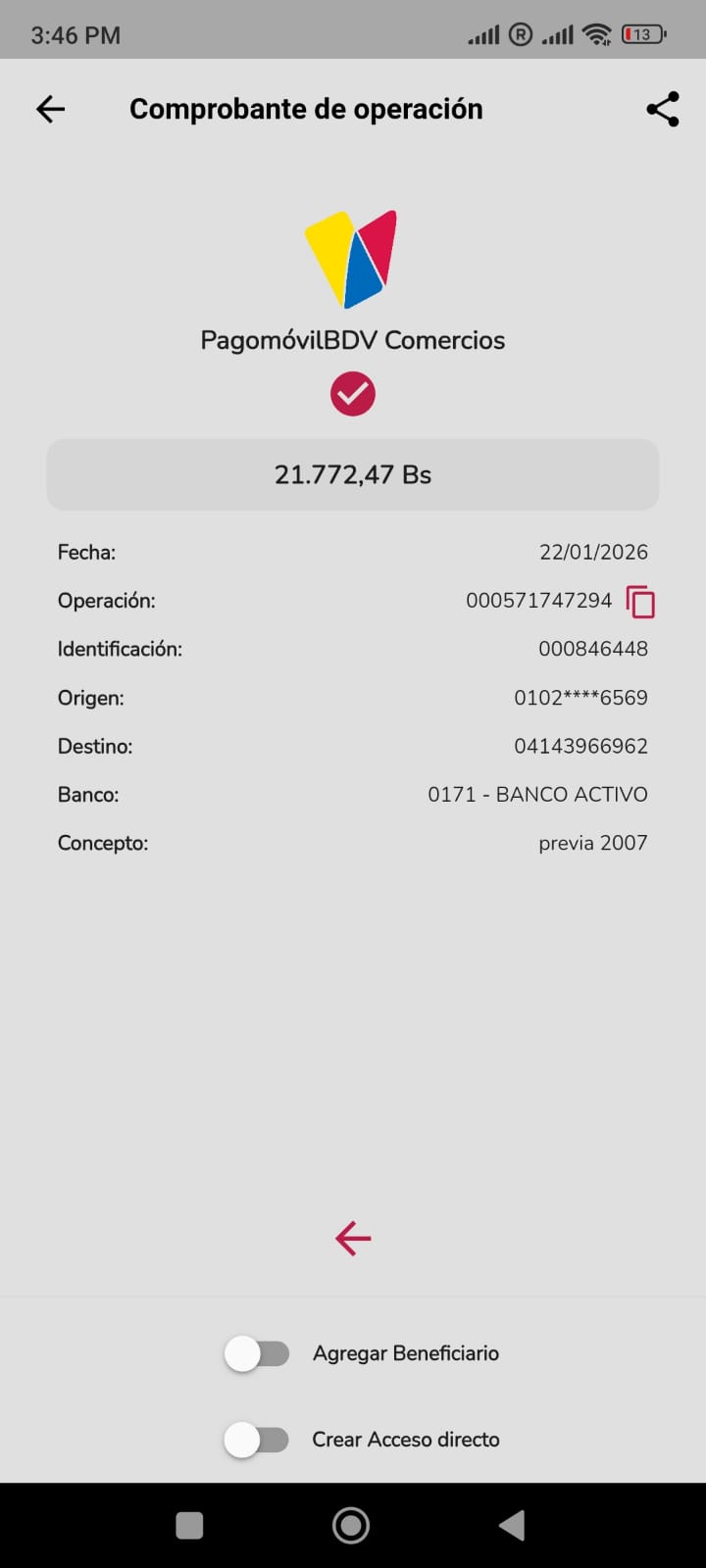The image size is (706, 1568).
Task: Go to the system home screen
Action: (x=351, y=1525)
